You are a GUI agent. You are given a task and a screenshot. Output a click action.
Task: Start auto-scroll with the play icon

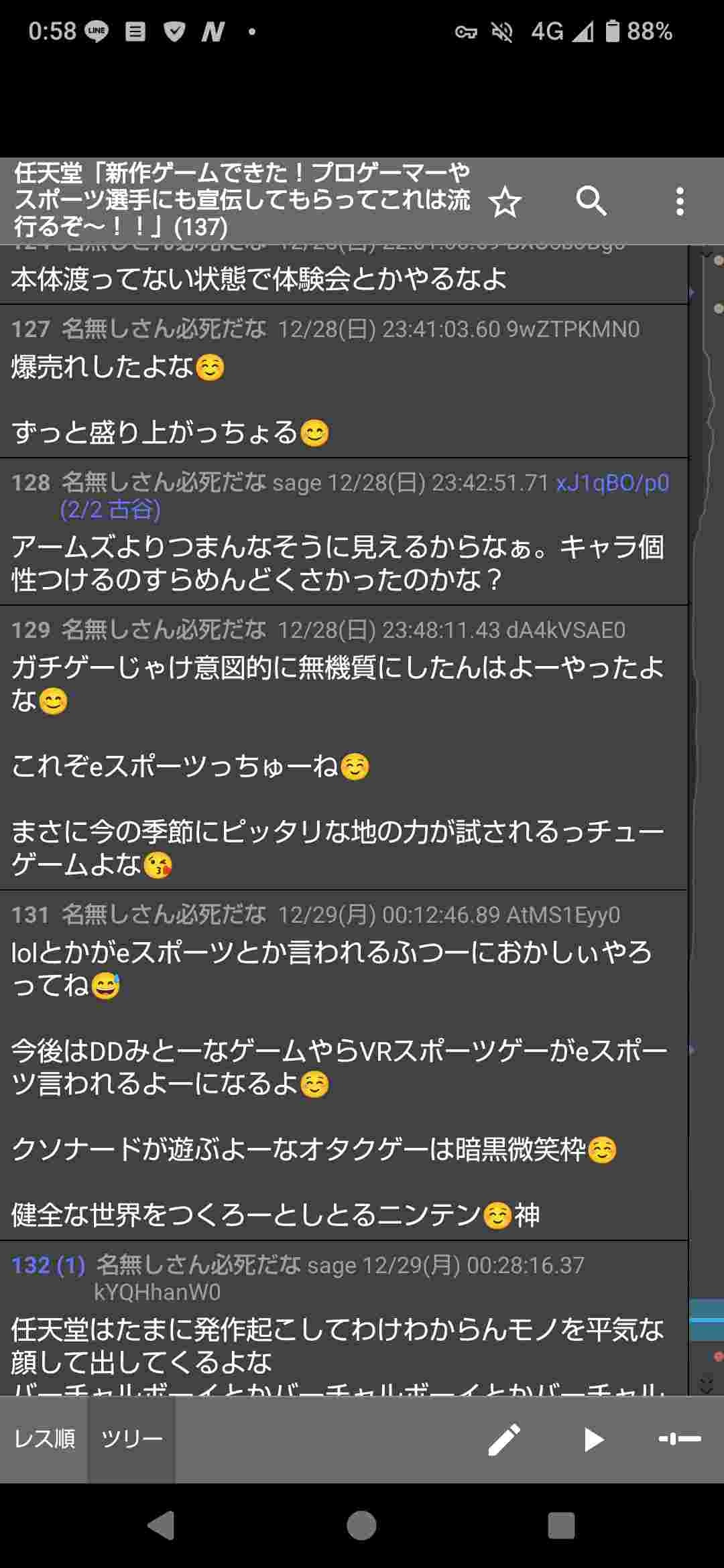593,1439
